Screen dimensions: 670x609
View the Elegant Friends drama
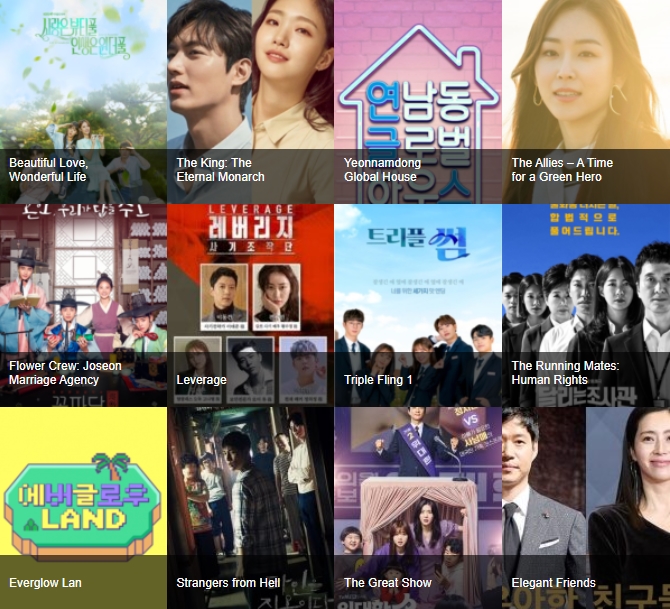(586, 507)
